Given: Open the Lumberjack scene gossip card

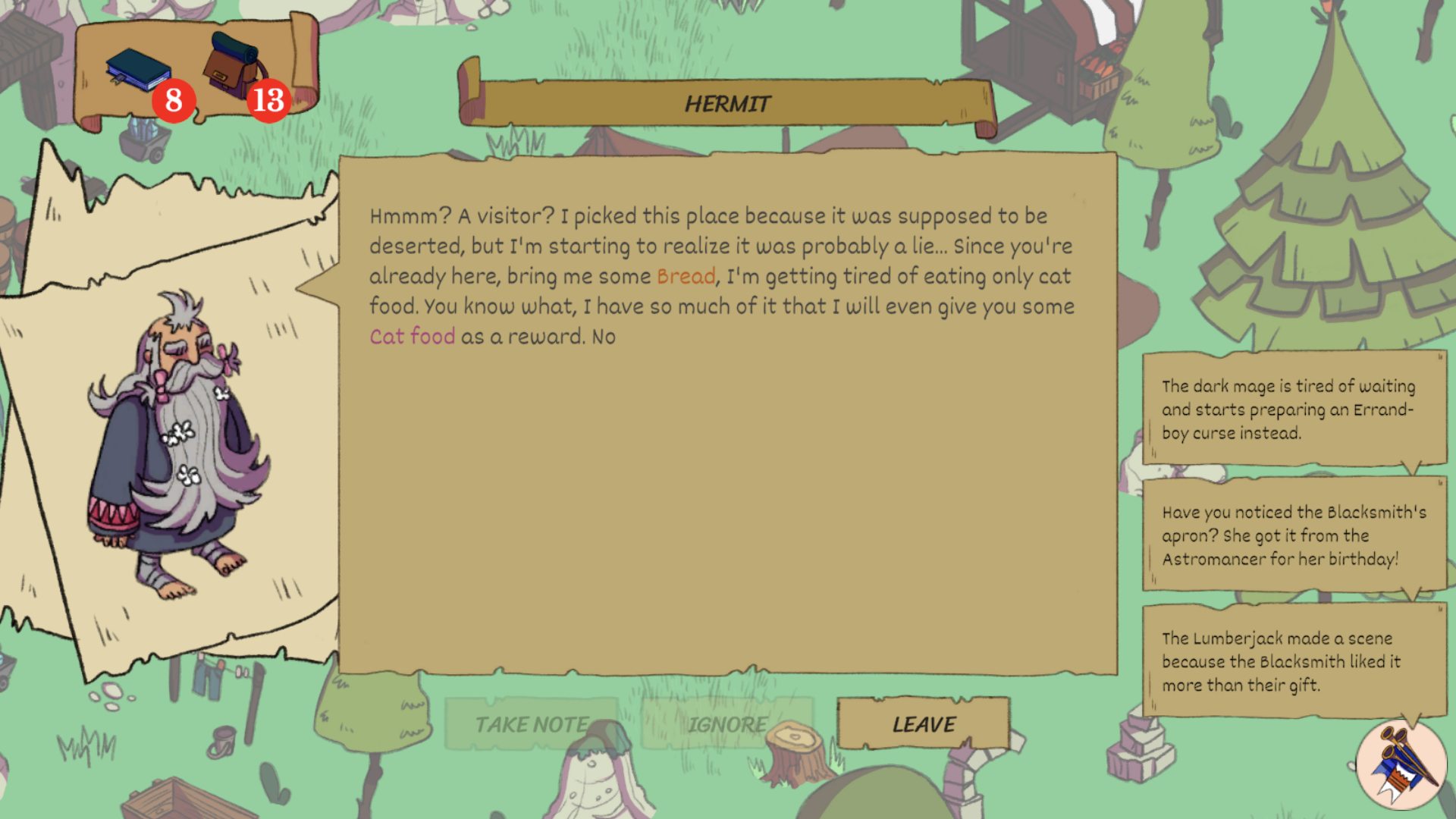Looking at the screenshot, I should coord(1293,661).
